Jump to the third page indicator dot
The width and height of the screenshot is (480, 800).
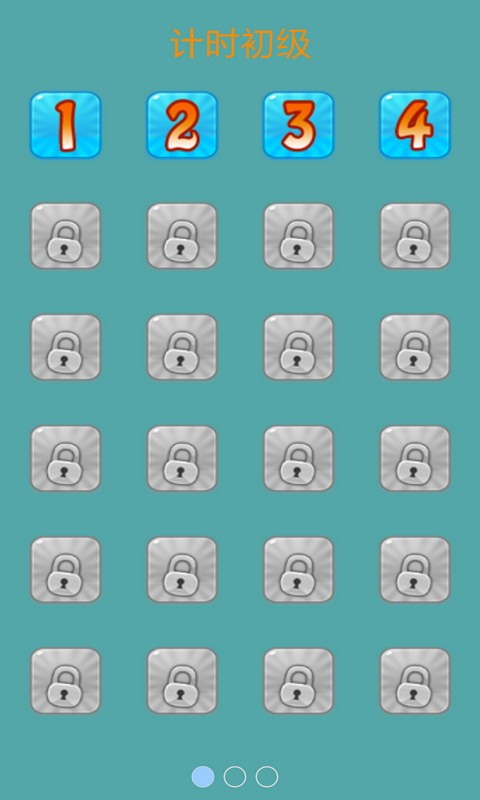267,777
